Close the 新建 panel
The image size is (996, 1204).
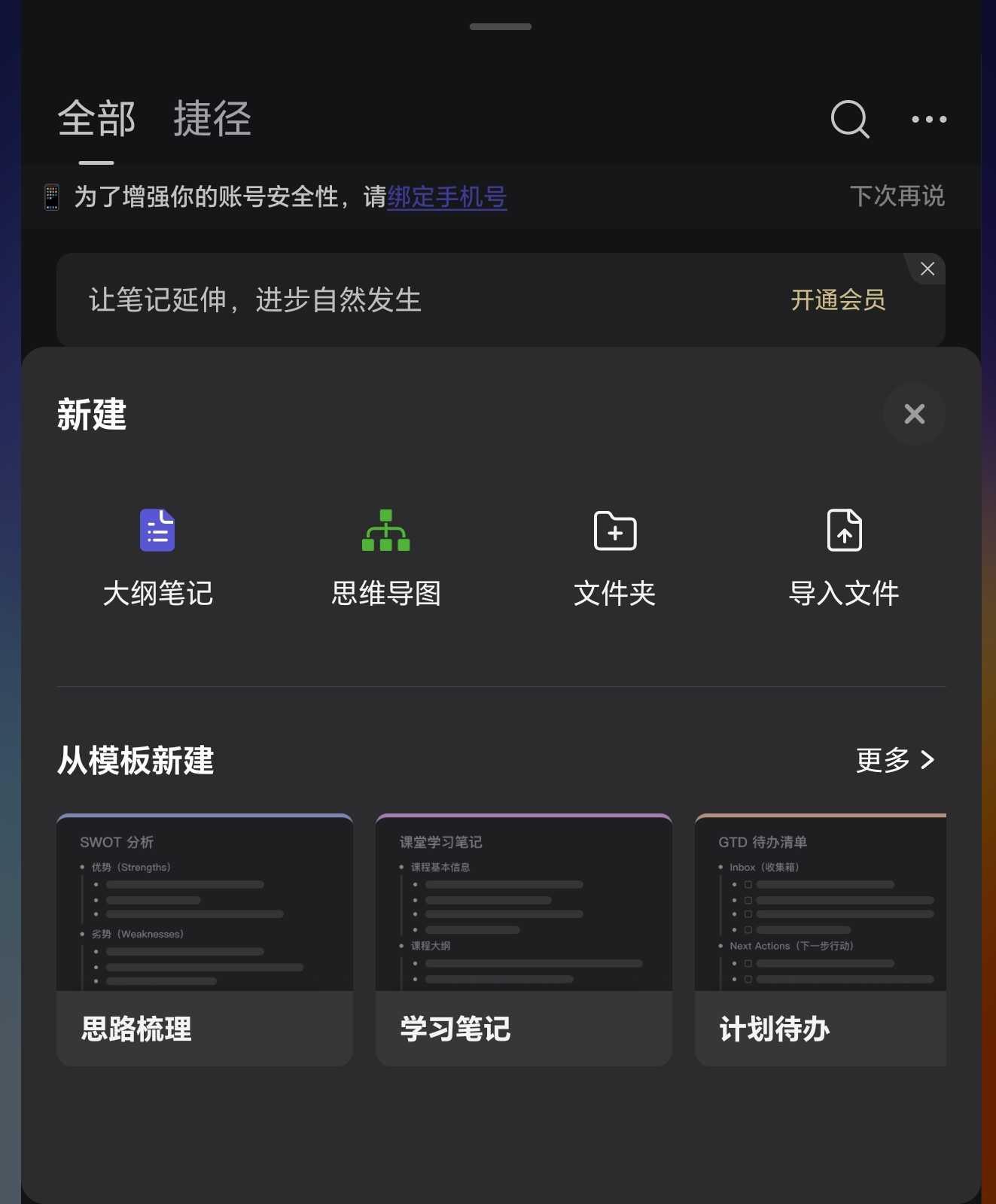pyautogui.click(x=914, y=414)
